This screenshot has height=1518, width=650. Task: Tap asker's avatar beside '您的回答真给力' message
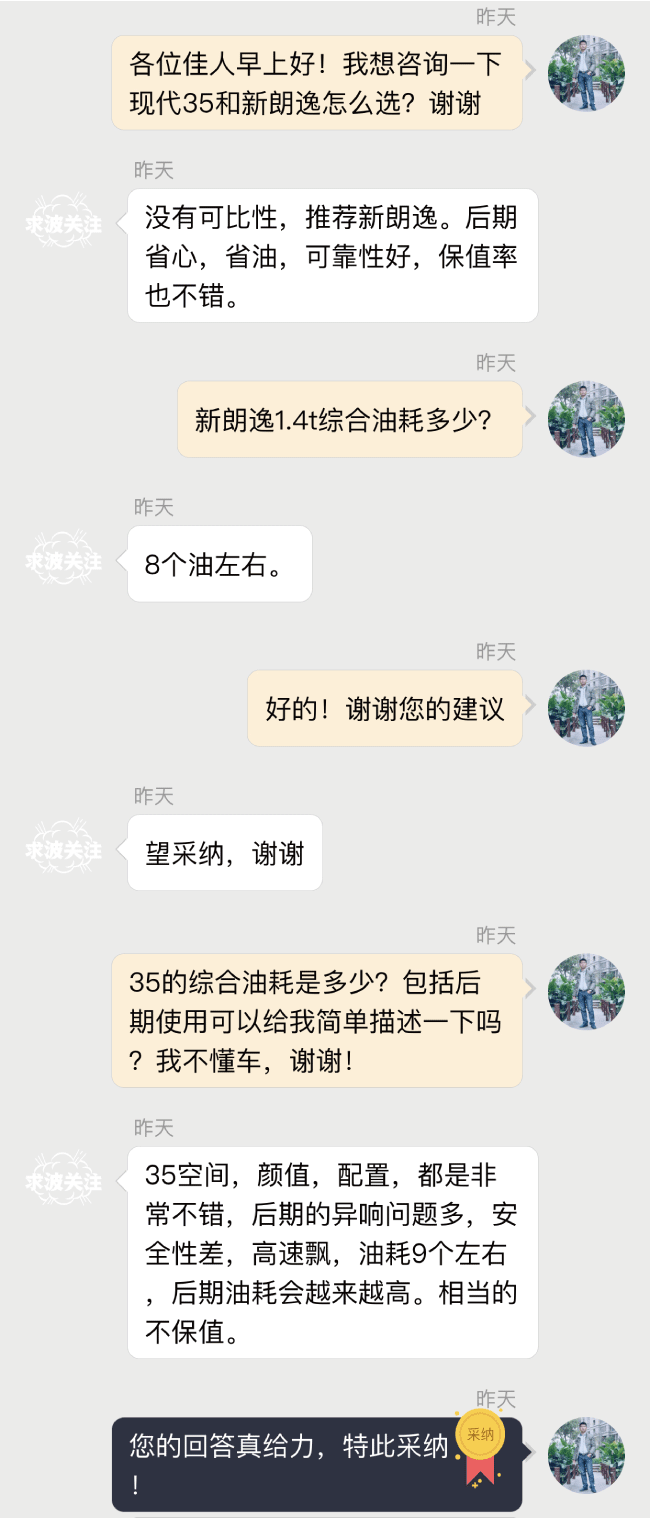tap(586, 1455)
